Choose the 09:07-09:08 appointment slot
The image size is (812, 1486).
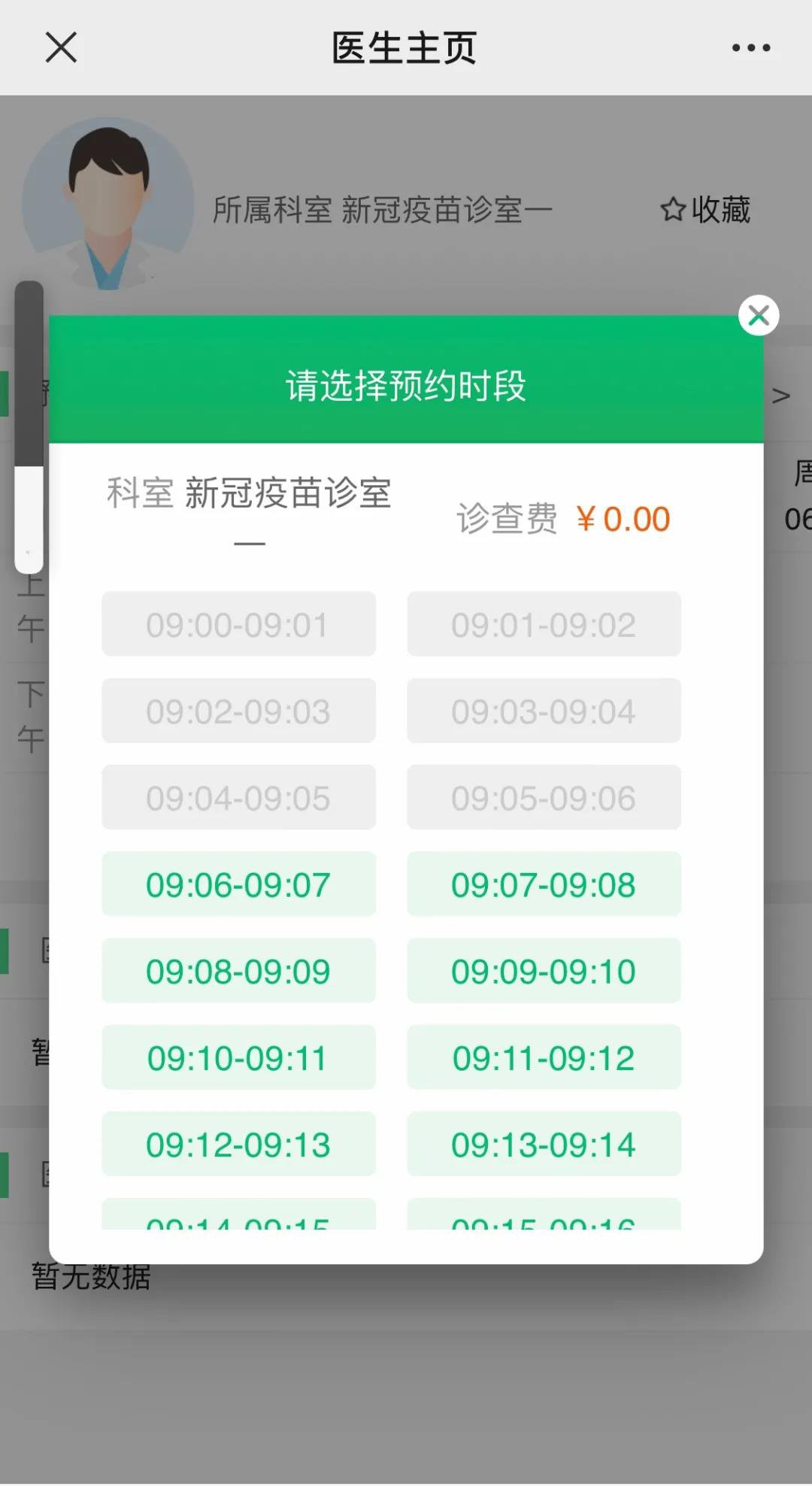tap(544, 884)
